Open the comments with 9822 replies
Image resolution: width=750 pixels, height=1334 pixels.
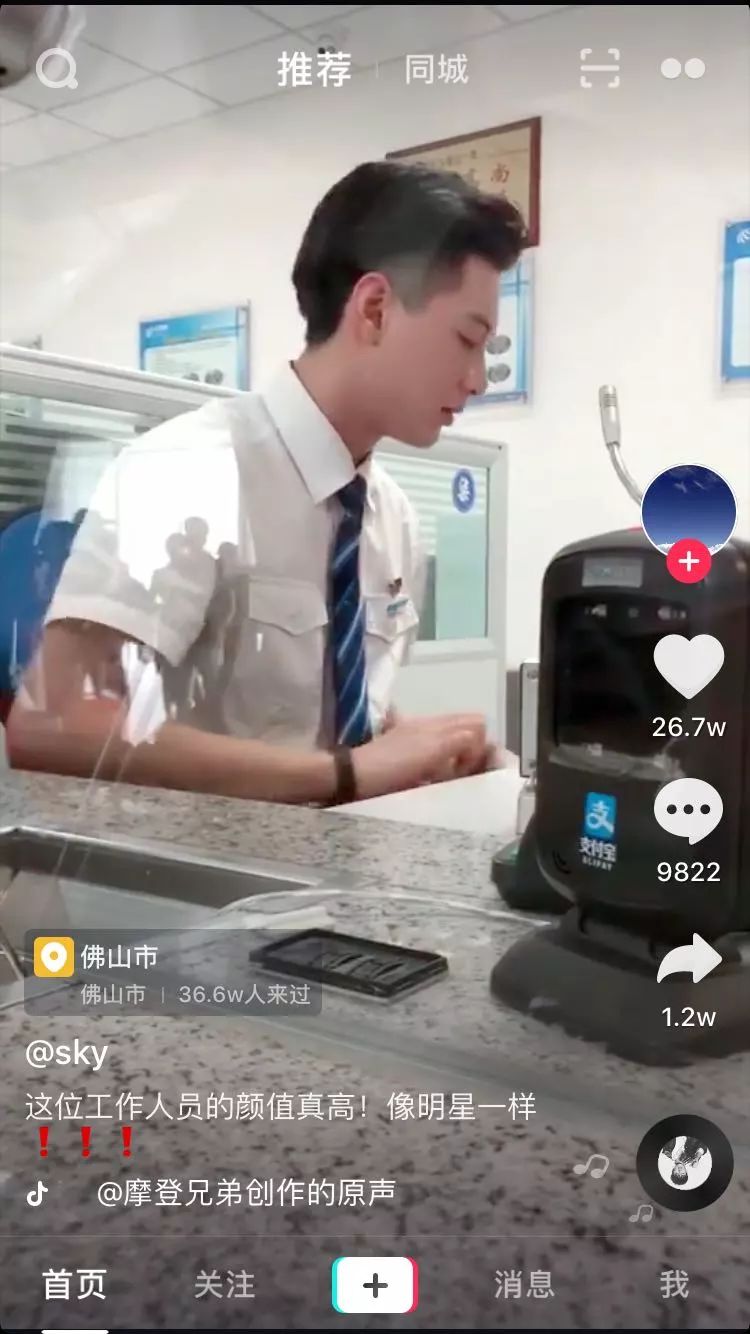tap(689, 812)
